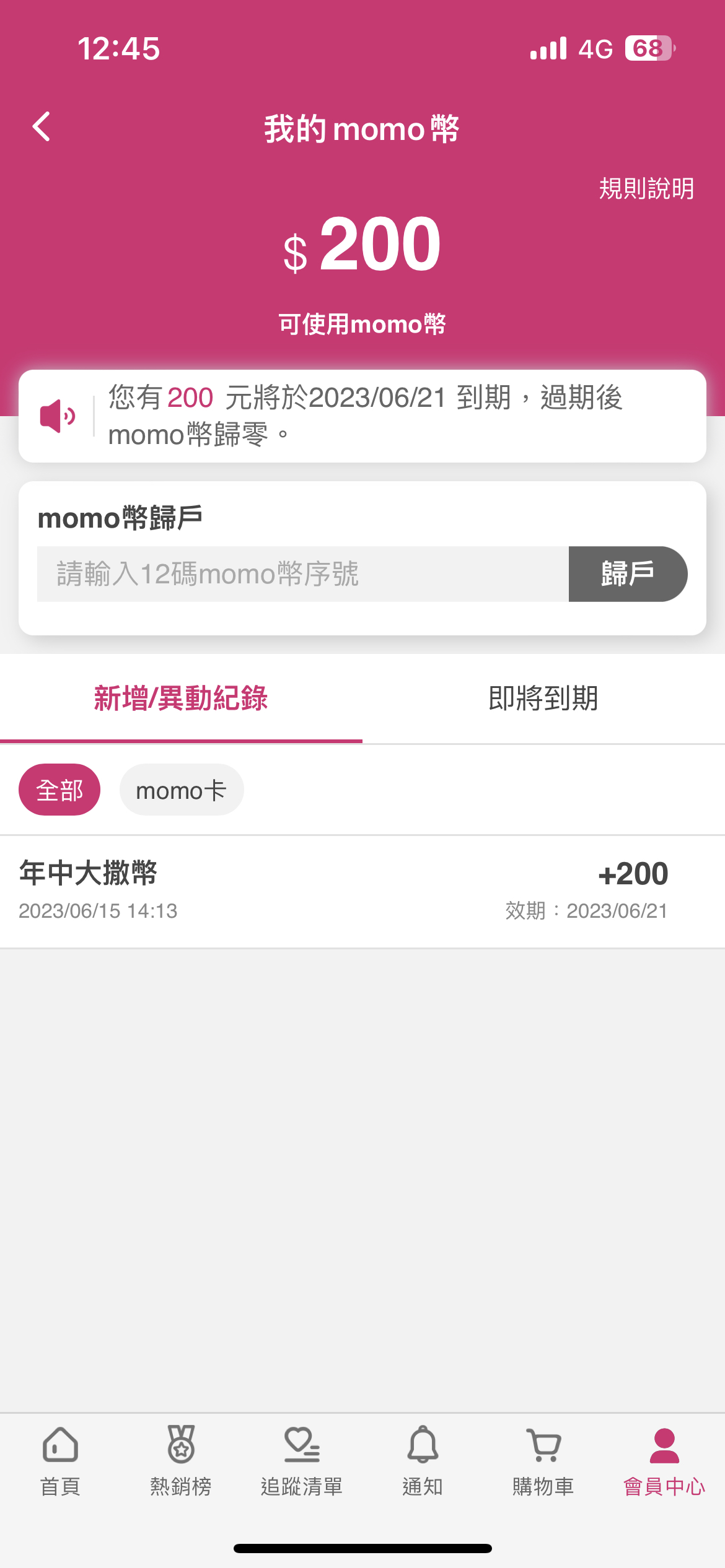Switch to the 即將到期 tab
Image resolution: width=725 pixels, height=1568 pixels.
click(x=543, y=699)
